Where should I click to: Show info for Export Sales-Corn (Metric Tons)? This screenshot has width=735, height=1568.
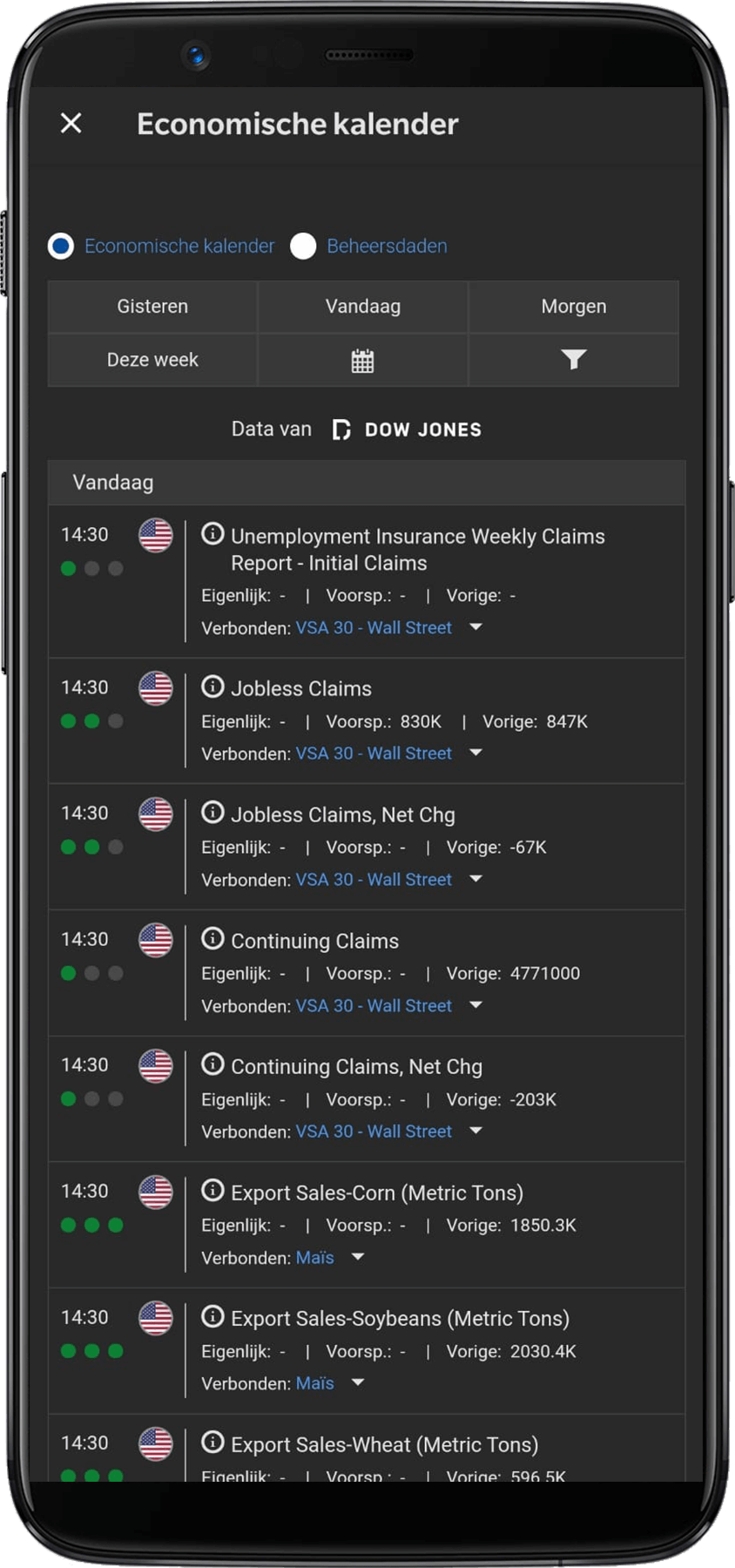(212, 1191)
